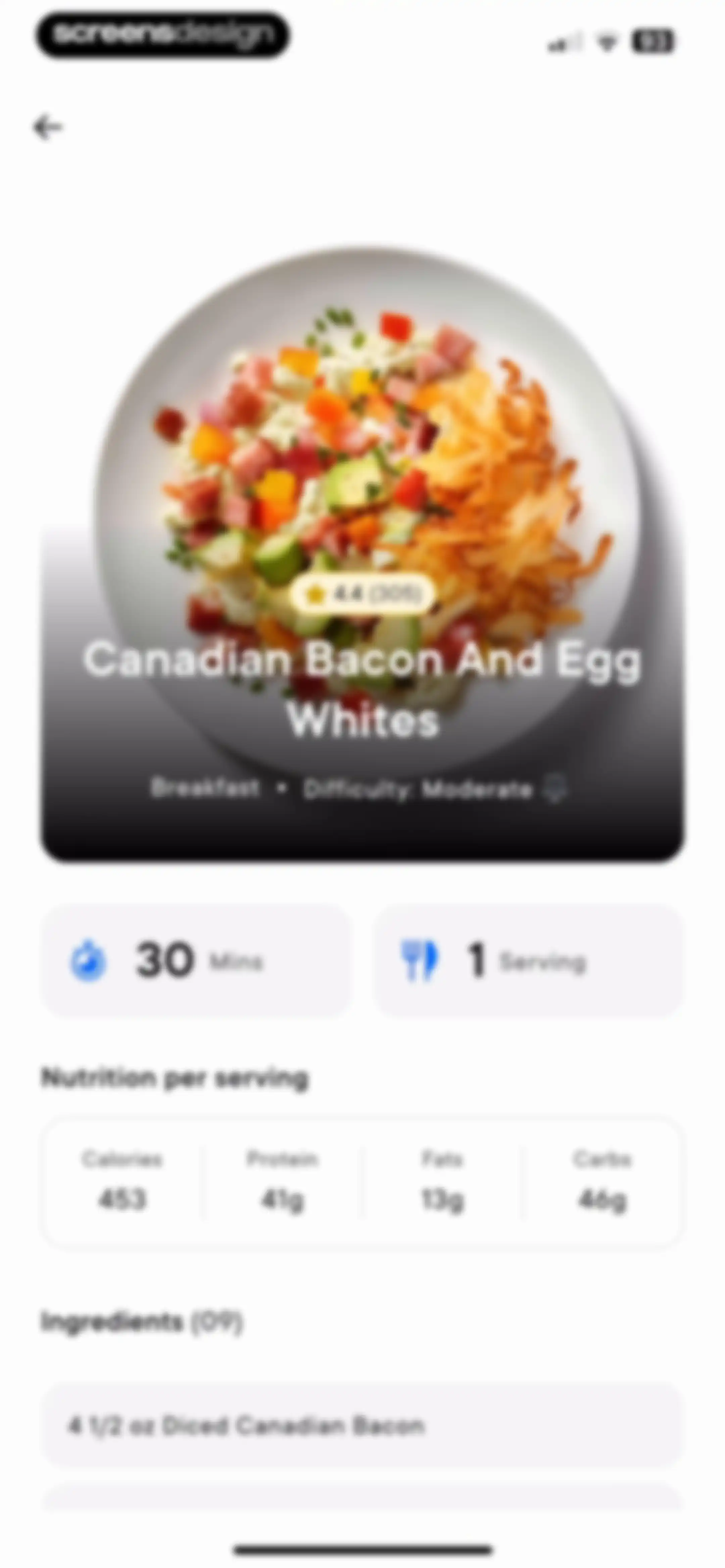Tap the 4.4 star rating badge
The image size is (725, 1568).
[363, 594]
